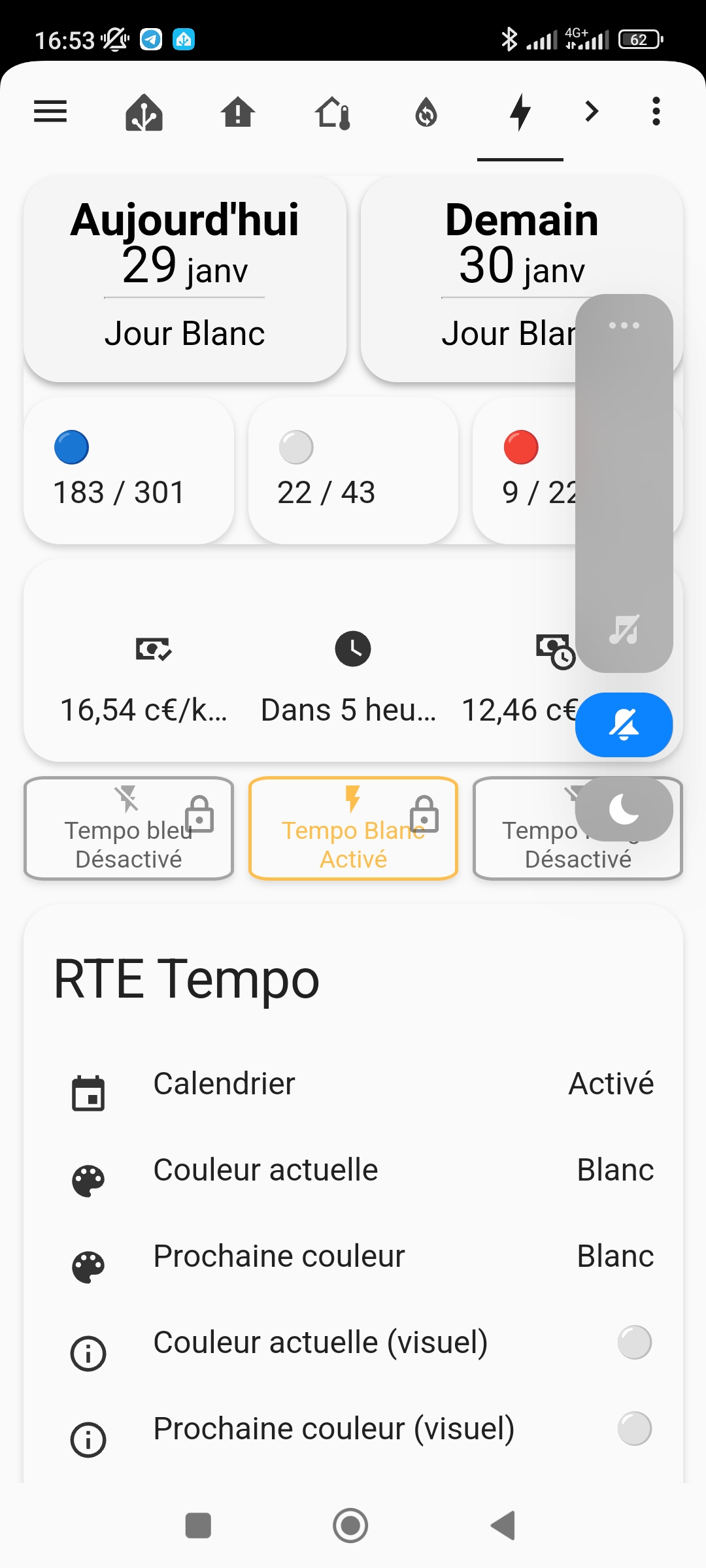Image resolution: width=706 pixels, height=1568 pixels.
Task: Select the lightning bolt energy tab
Action: [x=520, y=112]
